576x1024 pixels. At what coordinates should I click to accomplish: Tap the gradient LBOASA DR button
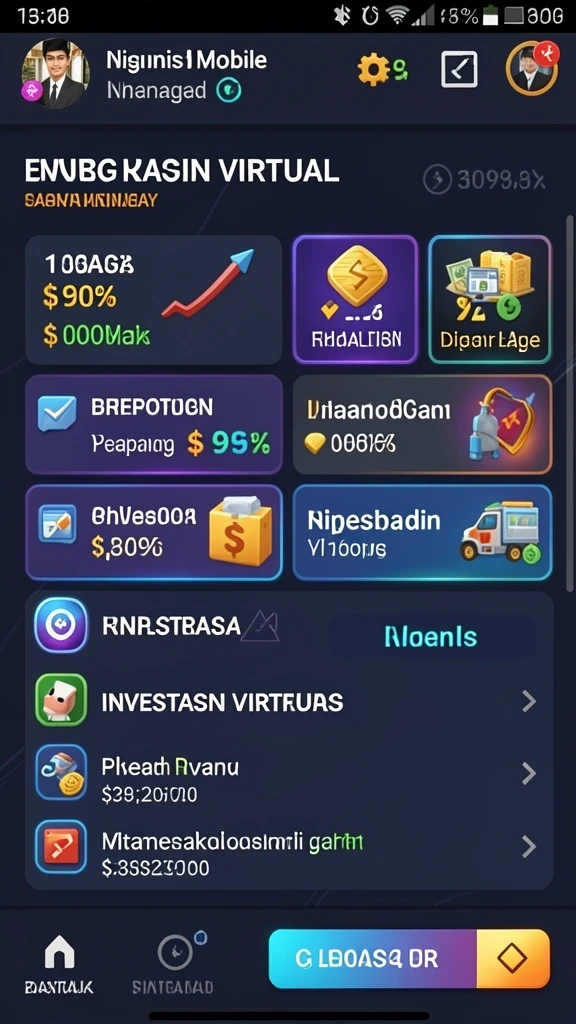[x=373, y=959]
